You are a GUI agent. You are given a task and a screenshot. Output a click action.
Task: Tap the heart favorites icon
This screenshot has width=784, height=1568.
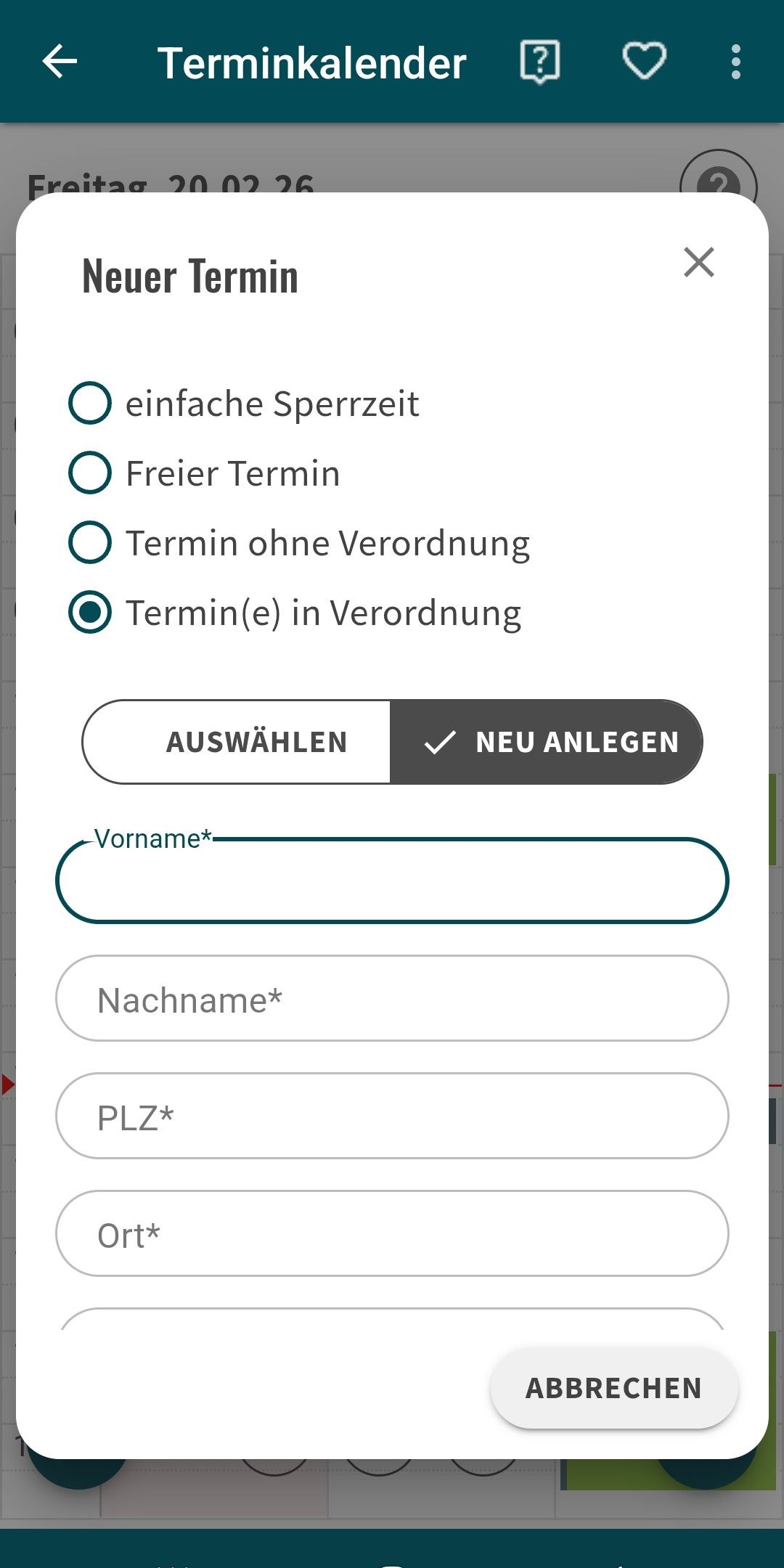[x=644, y=62]
